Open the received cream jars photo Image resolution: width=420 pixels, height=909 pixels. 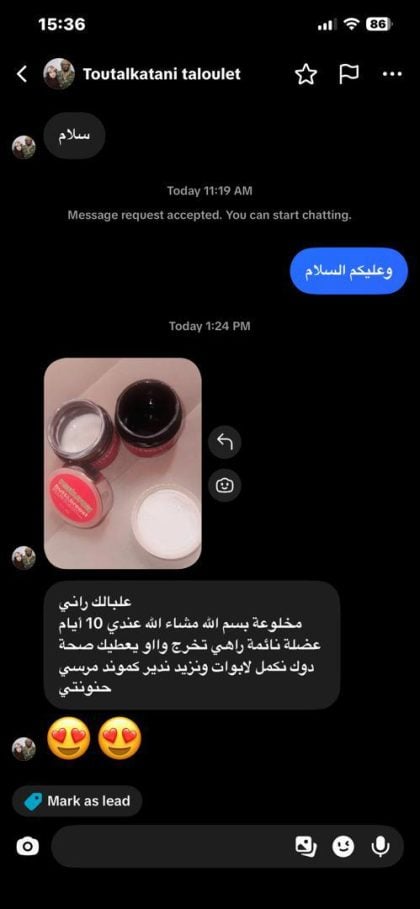coord(122,463)
